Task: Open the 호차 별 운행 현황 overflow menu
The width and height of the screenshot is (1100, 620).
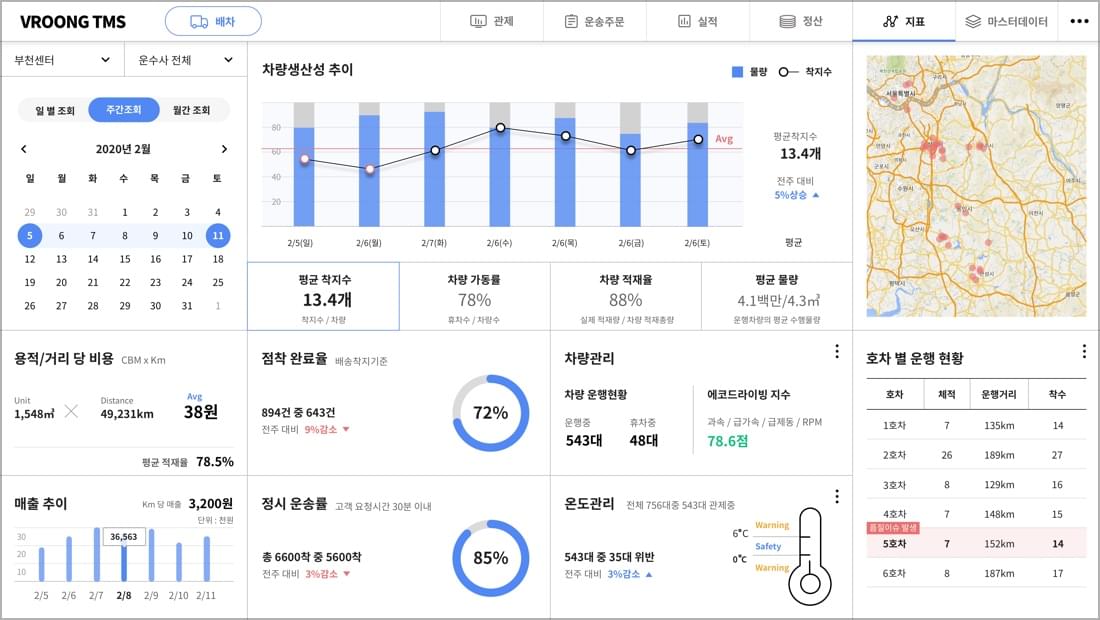Action: (1084, 351)
